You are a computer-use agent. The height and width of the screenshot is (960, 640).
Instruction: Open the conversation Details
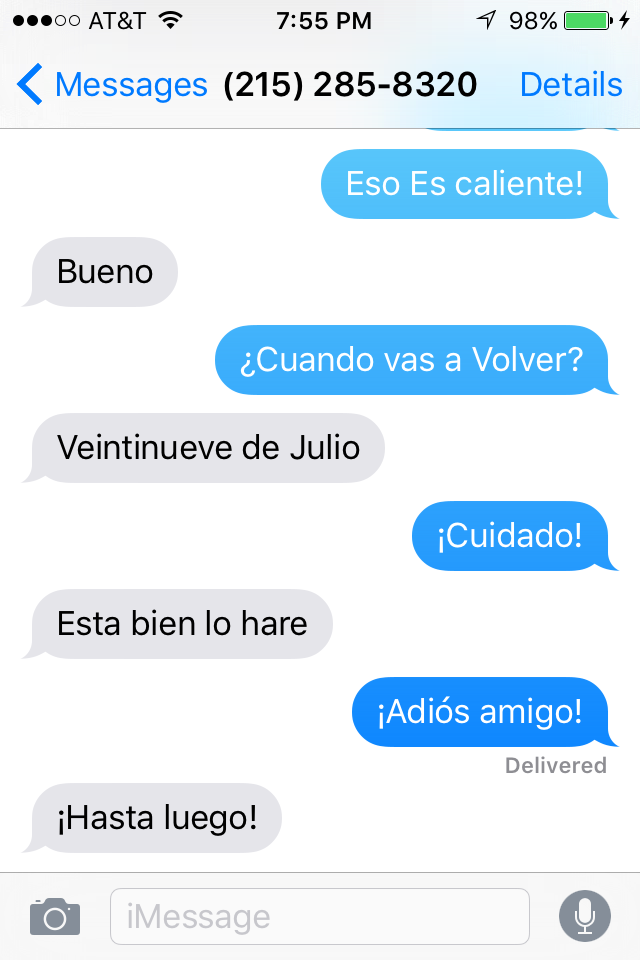tap(570, 85)
